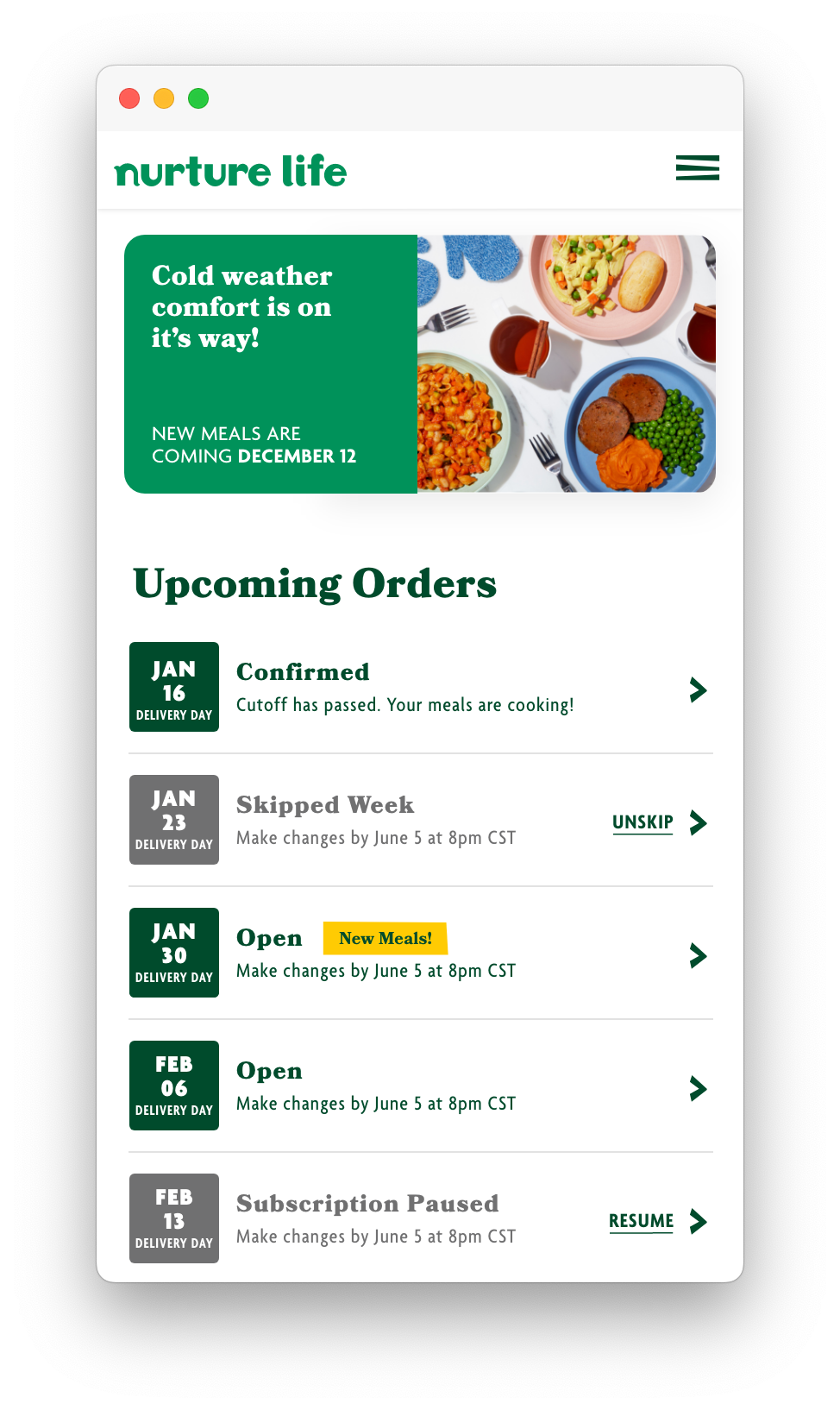
Task: Tap the arrow on Subscription Paused row
Action: (699, 1221)
